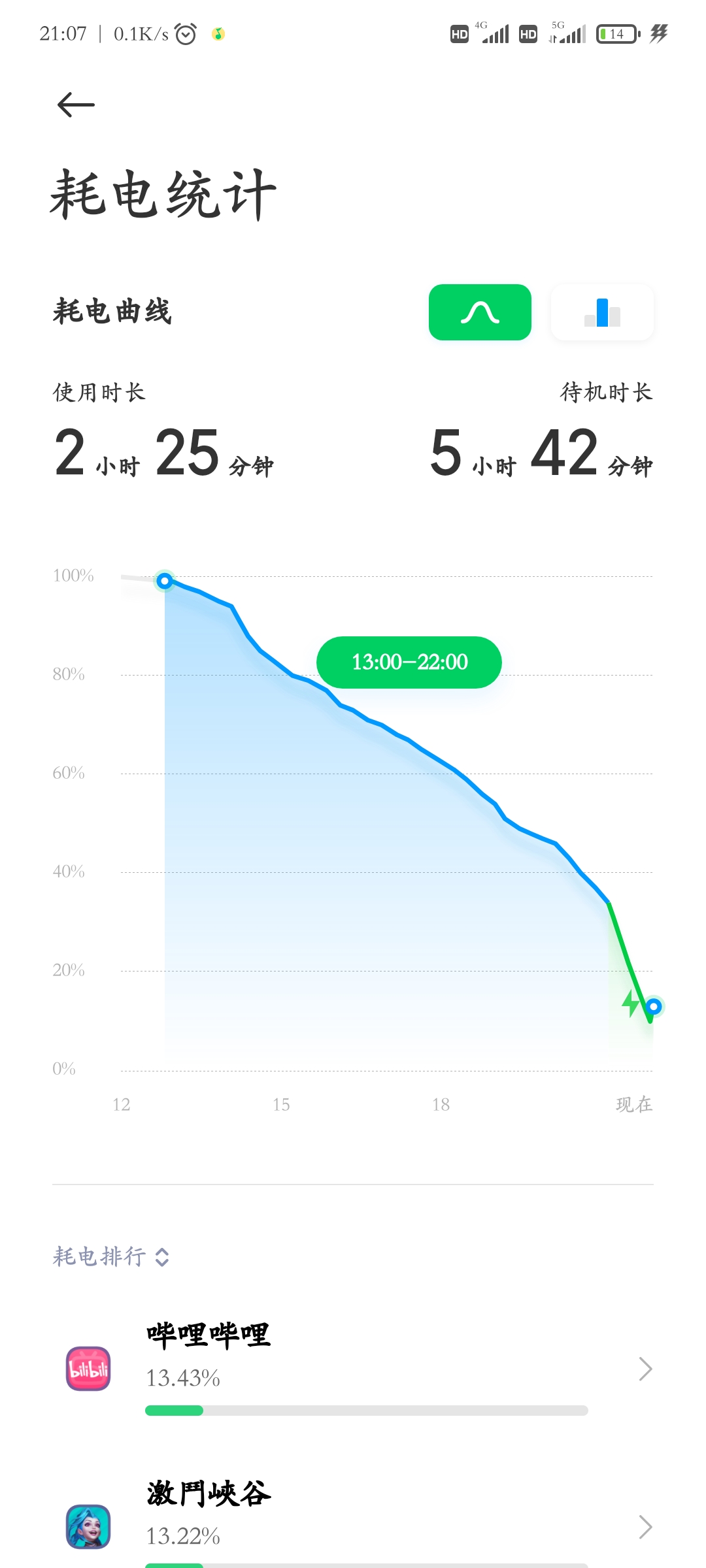Open 激鬥峡谷 power usage details
Image resolution: width=706 pixels, height=1568 pixels.
(x=353, y=1522)
